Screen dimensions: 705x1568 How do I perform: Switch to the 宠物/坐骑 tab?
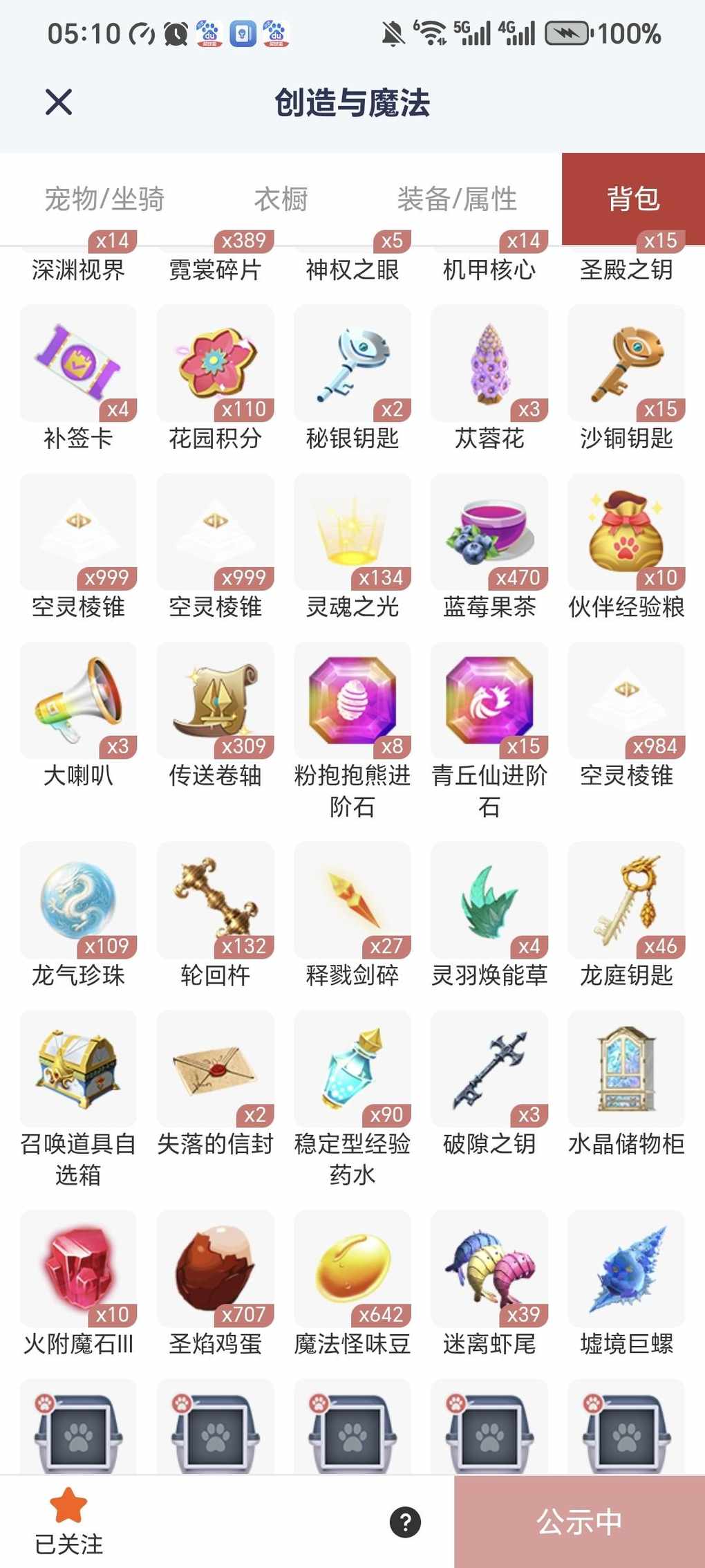104,199
